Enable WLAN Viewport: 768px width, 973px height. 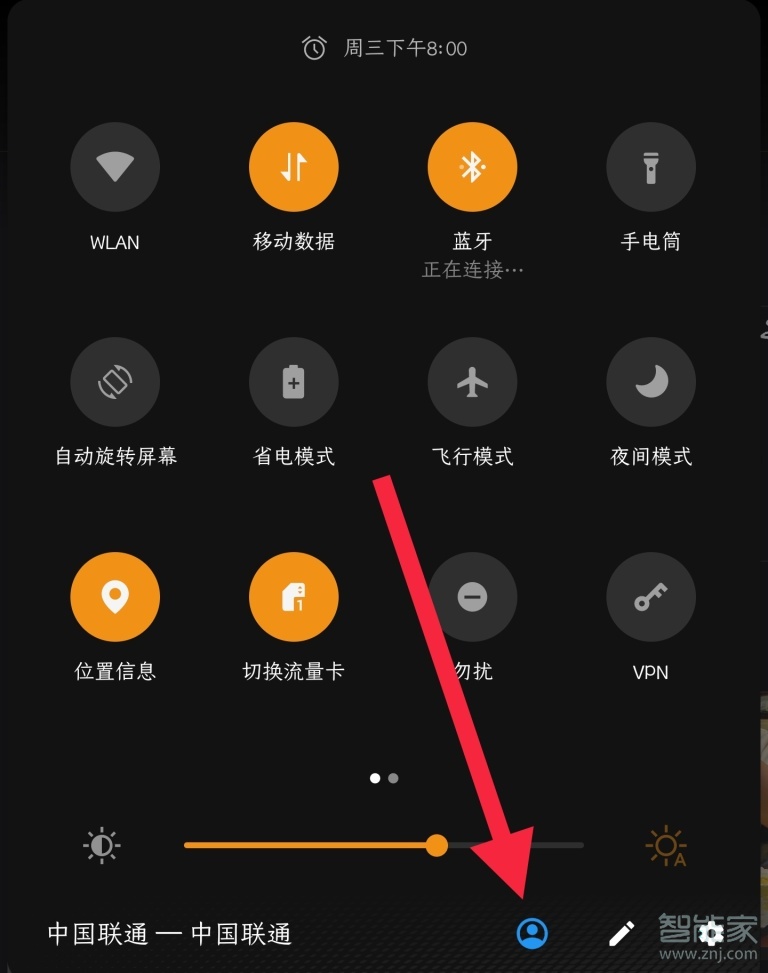pos(115,166)
